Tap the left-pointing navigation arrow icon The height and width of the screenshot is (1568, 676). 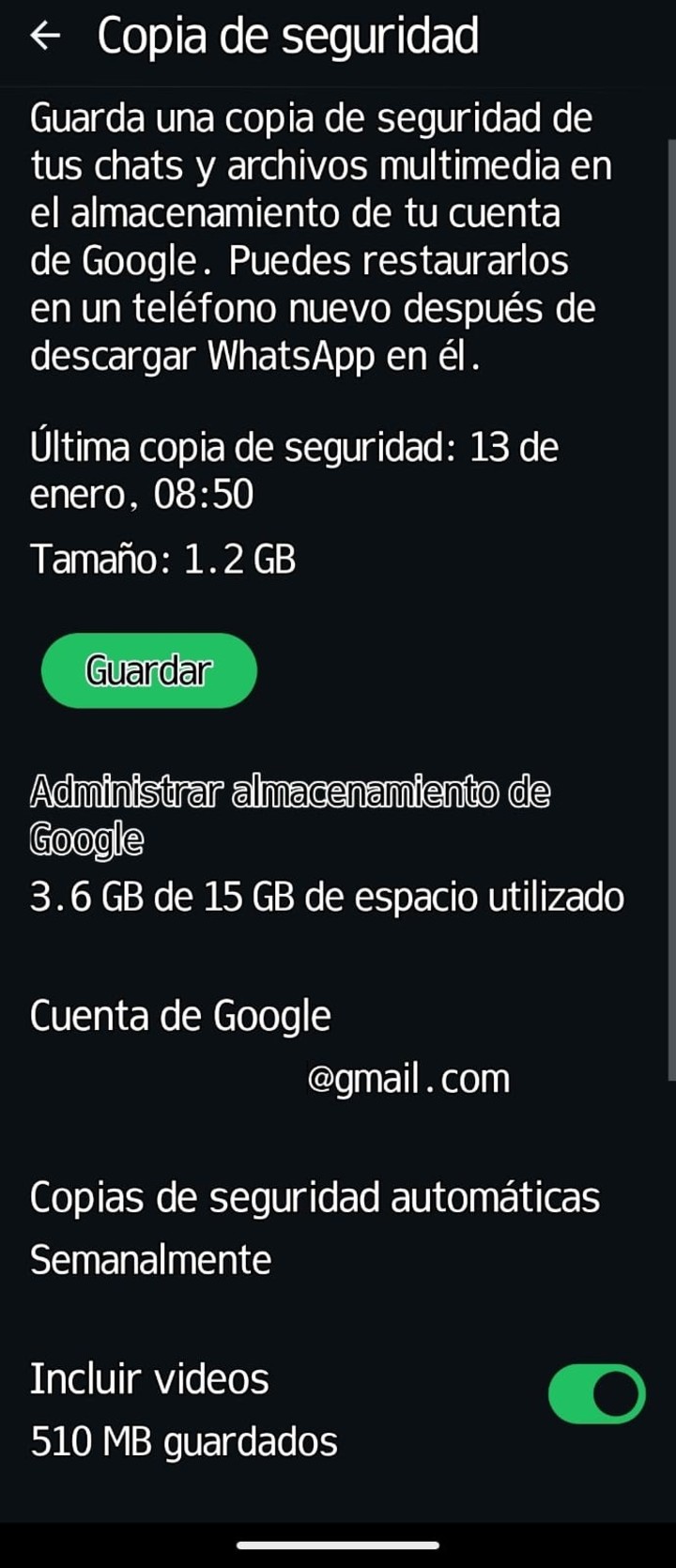click(x=46, y=36)
